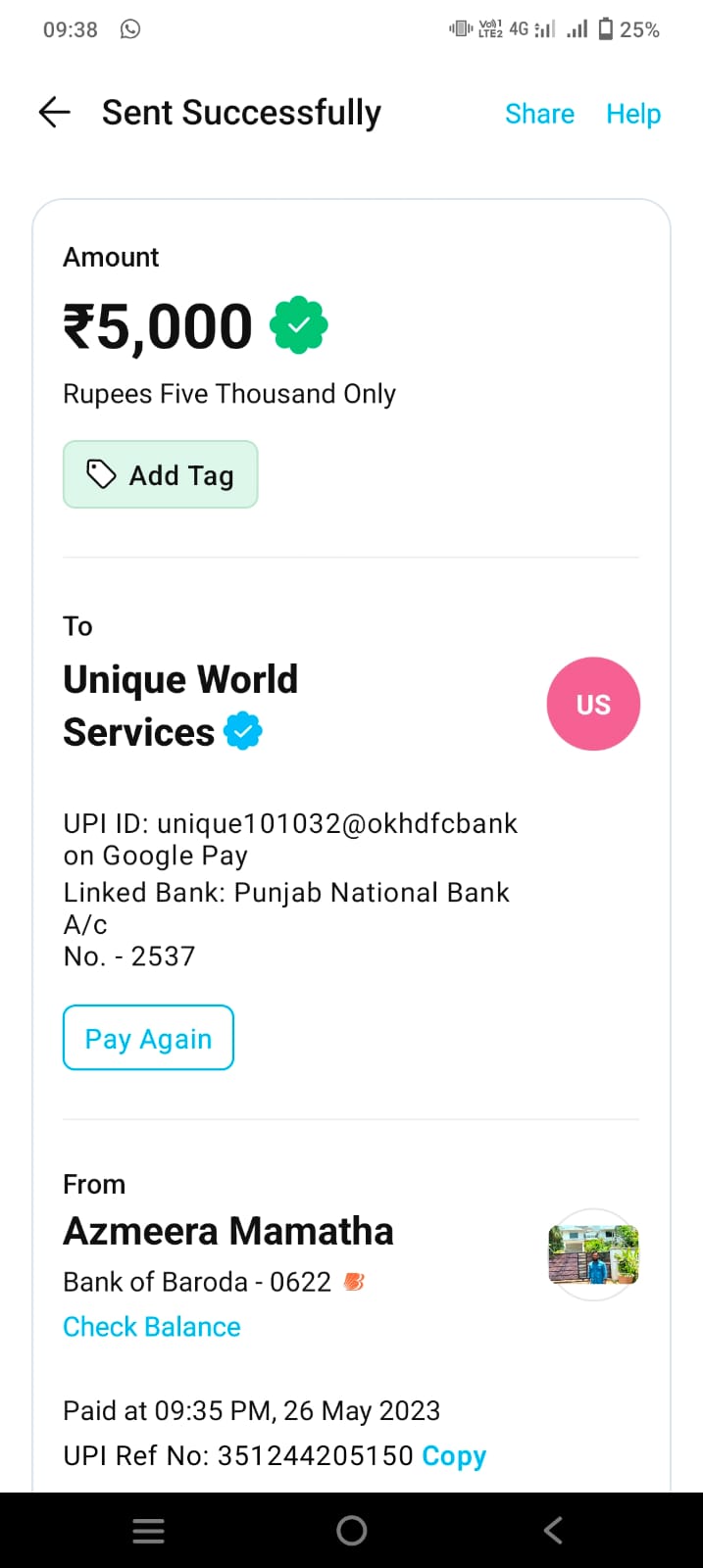Copy the UPI reference number
This screenshot has width=703, height=1568.
[x=454, y=1456]
